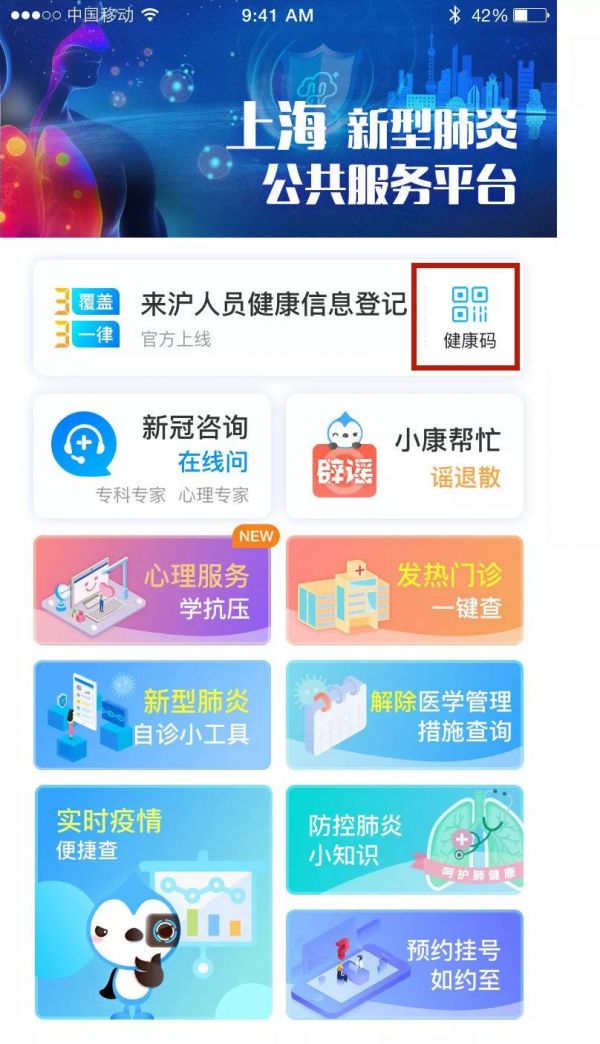This screenshot has width=600, height=1044.
Task: Open the 健康码 health code button
Action: point(469,318)
